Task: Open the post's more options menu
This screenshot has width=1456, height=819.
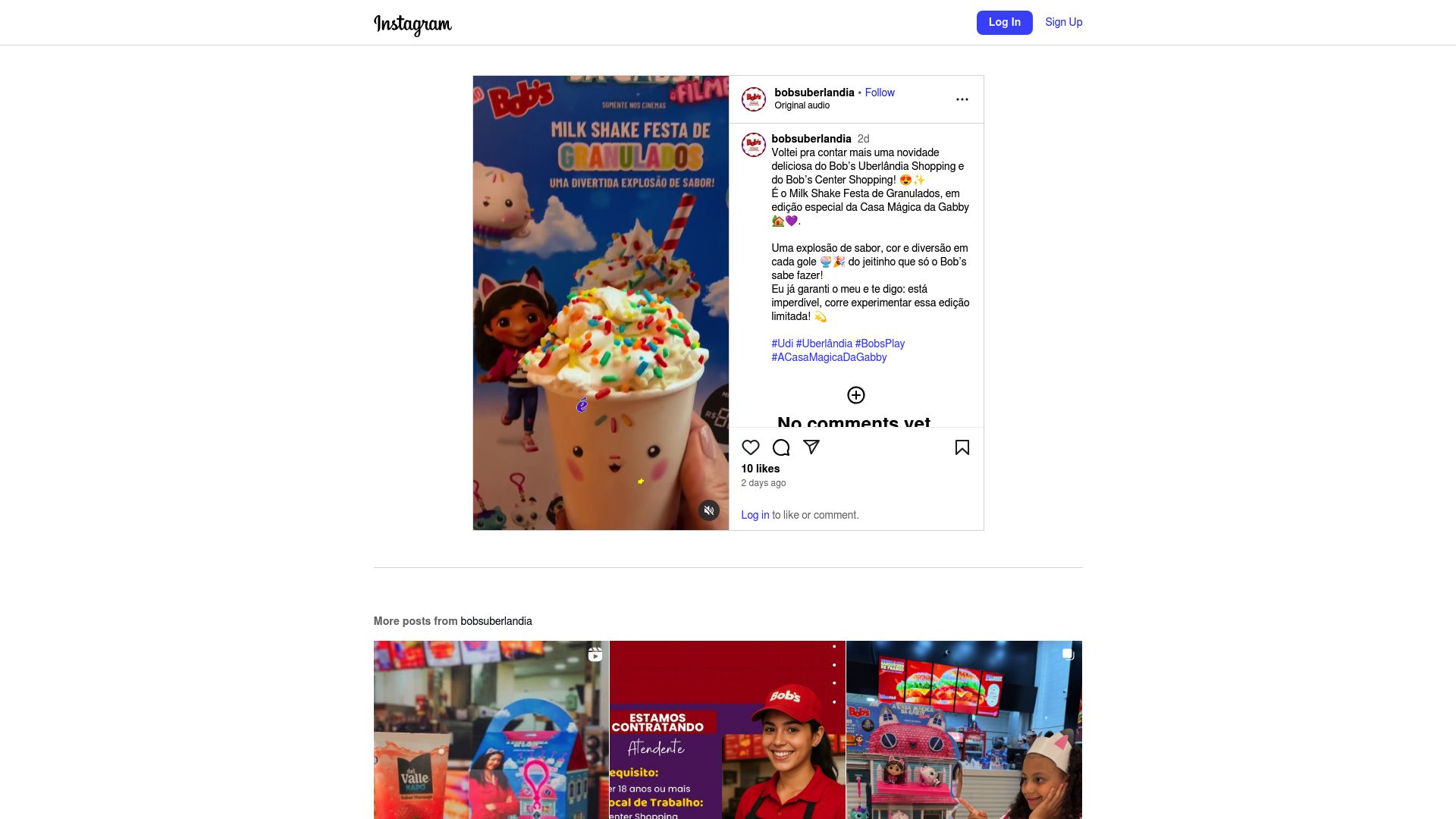Action: (x=962, y=99)
